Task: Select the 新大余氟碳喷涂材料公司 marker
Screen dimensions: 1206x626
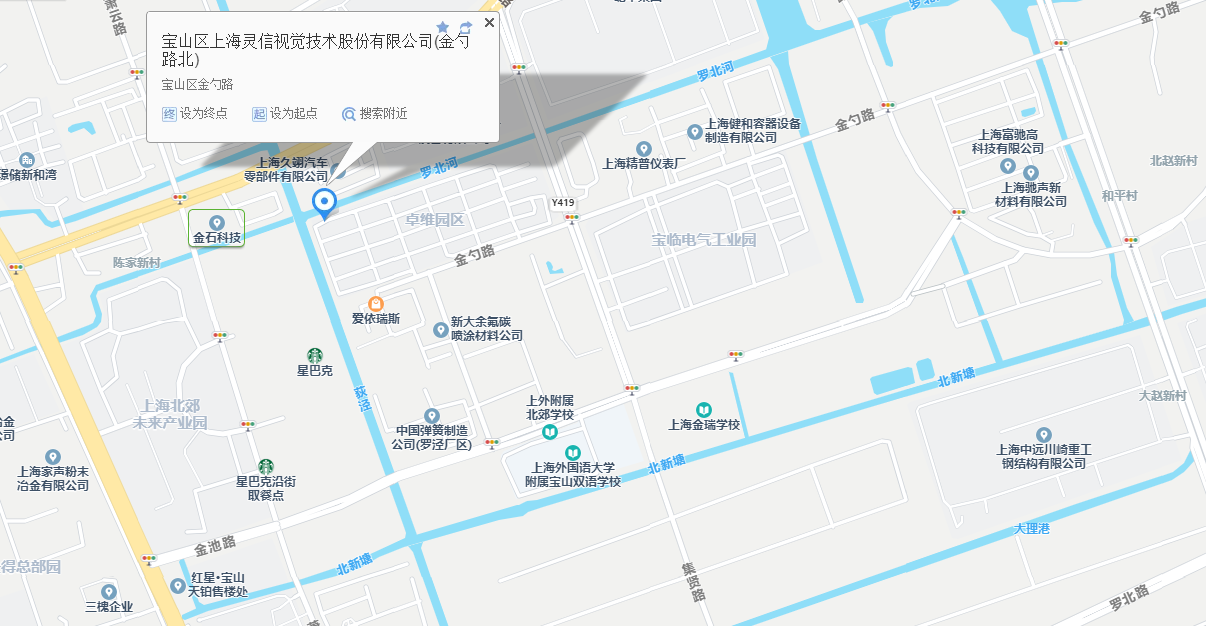Action: tap(440, 330)
